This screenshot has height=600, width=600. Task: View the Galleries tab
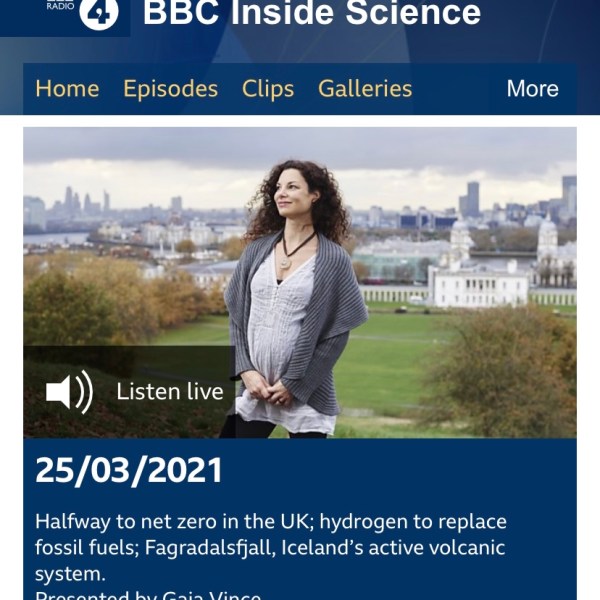coord(365,89)
